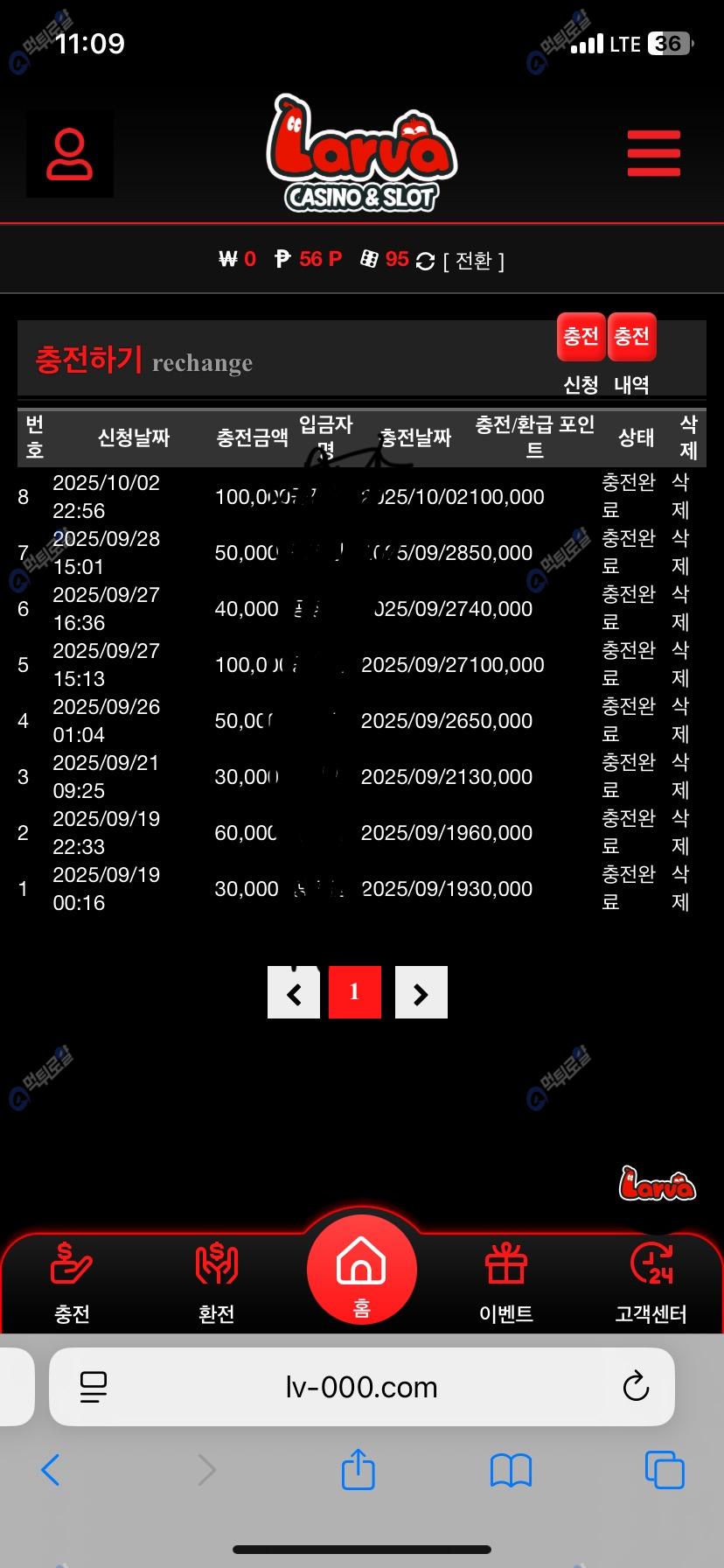Open the Safari tabs overview

pyautogui.click(x=664, y=1469)
